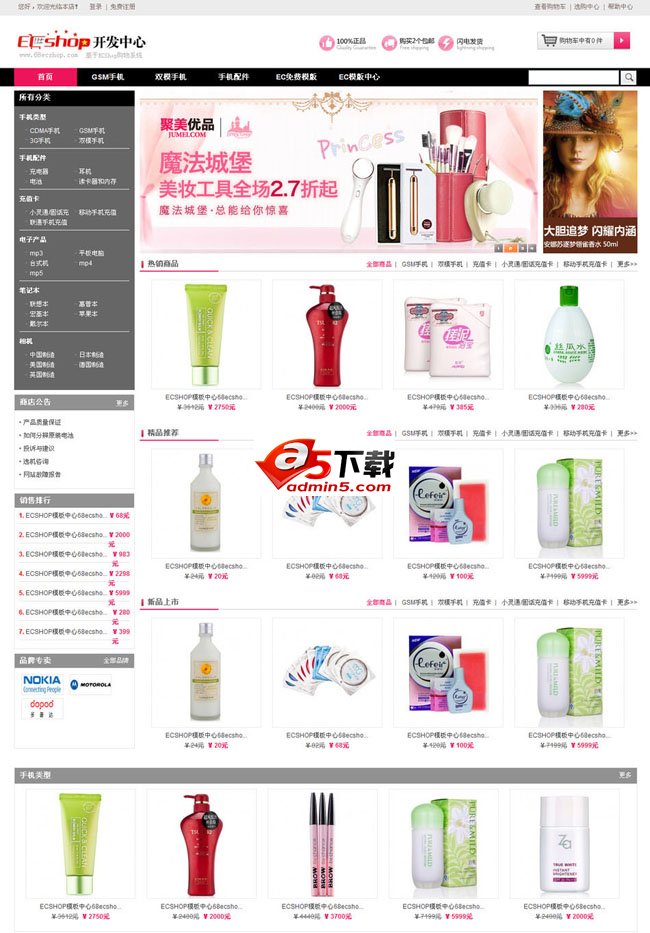Tap 更多 beside 商店公告

click(122, 403)
